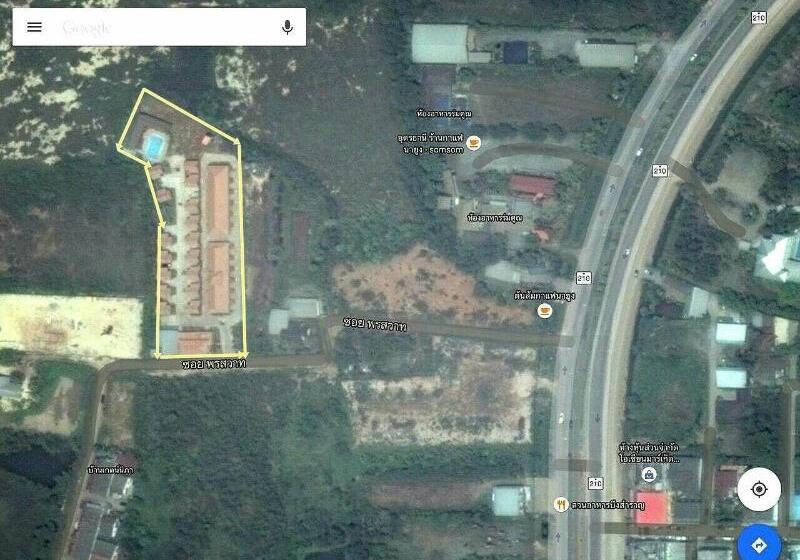Open the hamburger menu drawer

click(34, 27)
